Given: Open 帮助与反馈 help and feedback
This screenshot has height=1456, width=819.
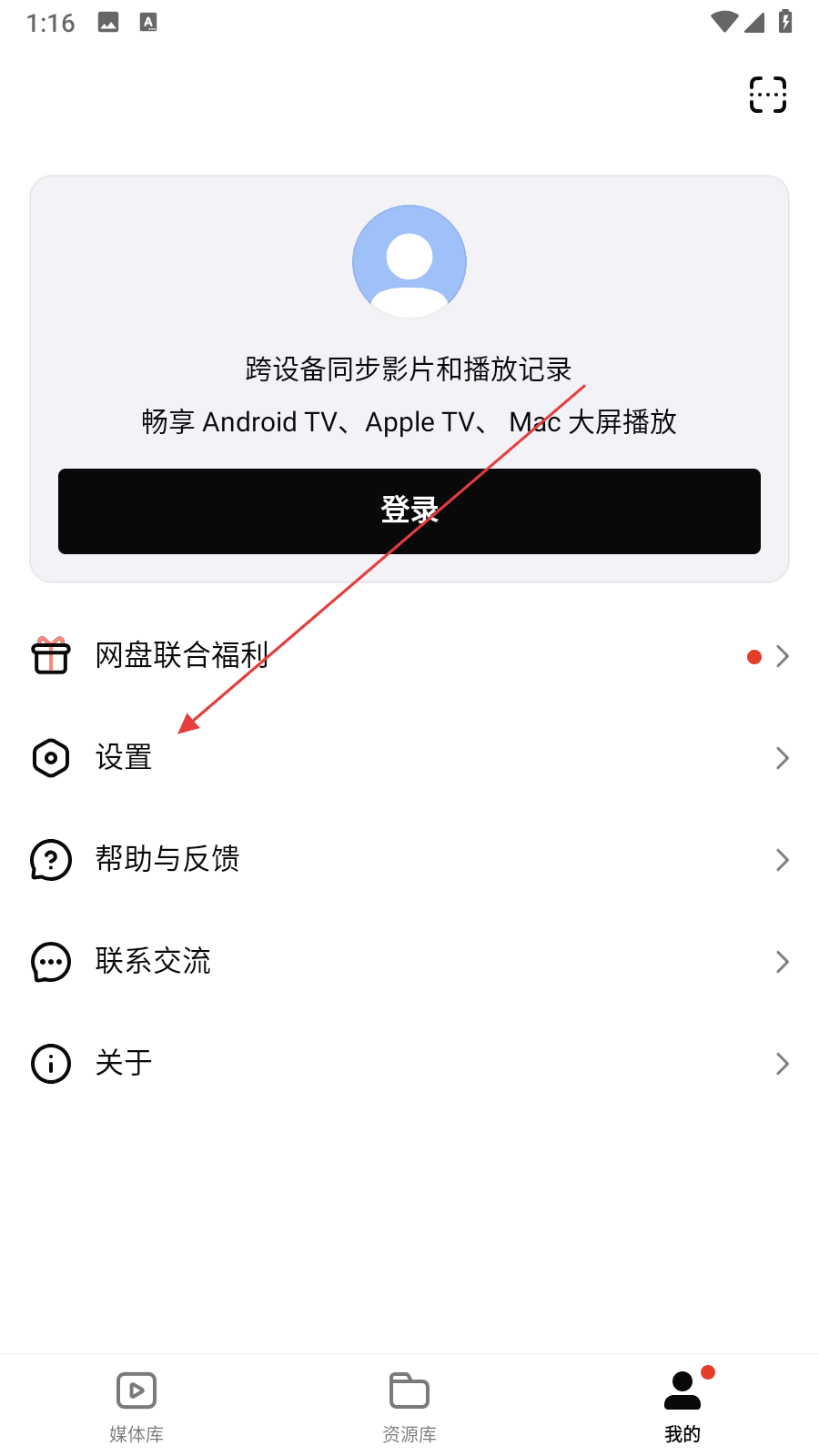Looking at the screenshot, I should (x=409, y=860).
